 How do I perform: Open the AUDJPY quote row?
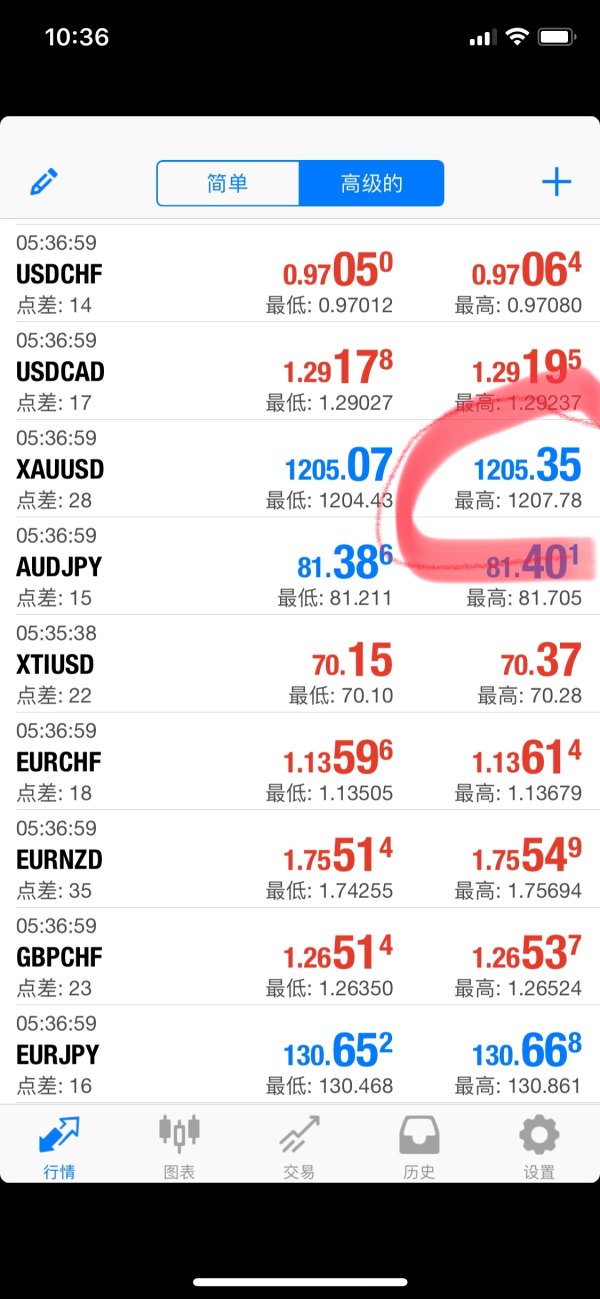tap(300, 566)
